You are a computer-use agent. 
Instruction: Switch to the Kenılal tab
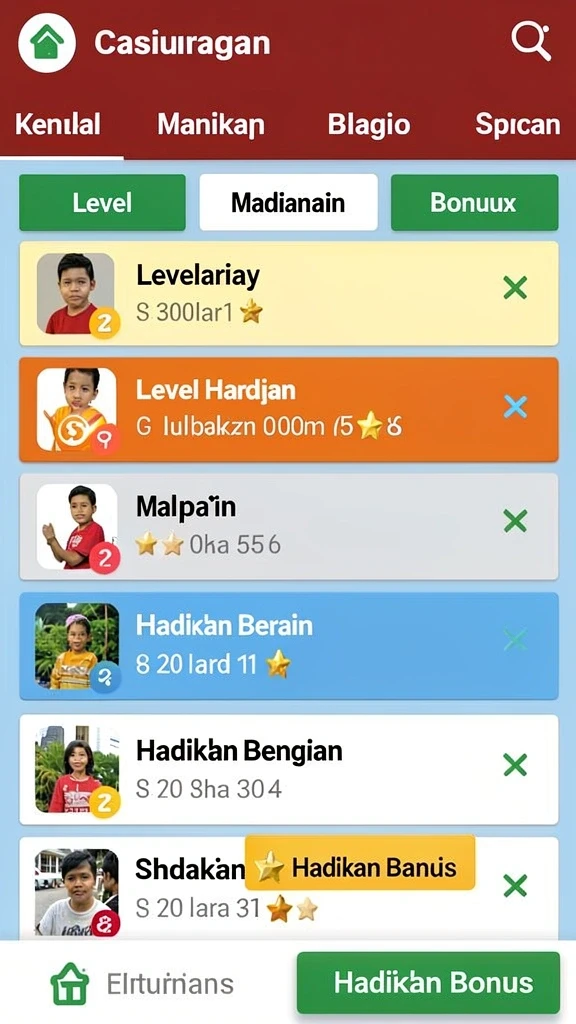click(58, 125)
